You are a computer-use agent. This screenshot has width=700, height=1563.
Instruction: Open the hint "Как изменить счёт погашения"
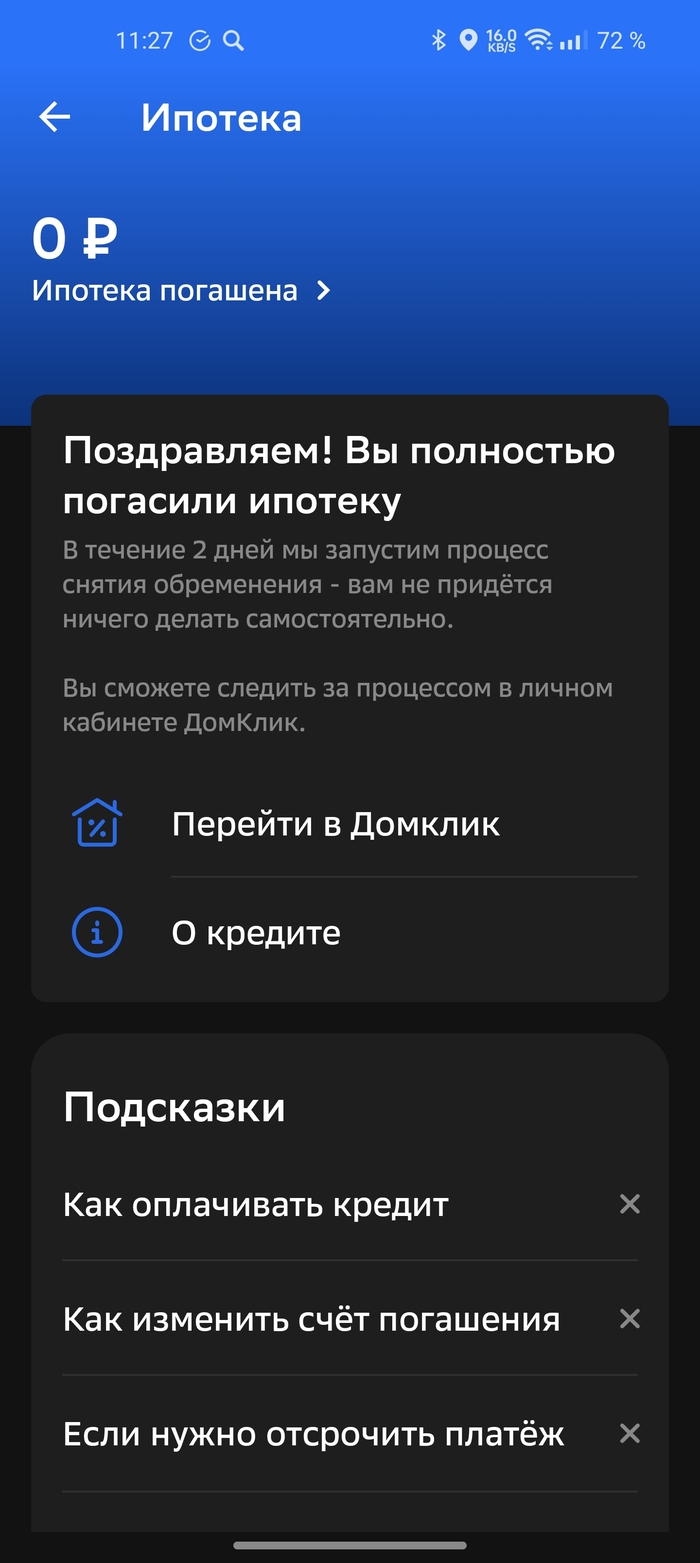click(311, 1319)
